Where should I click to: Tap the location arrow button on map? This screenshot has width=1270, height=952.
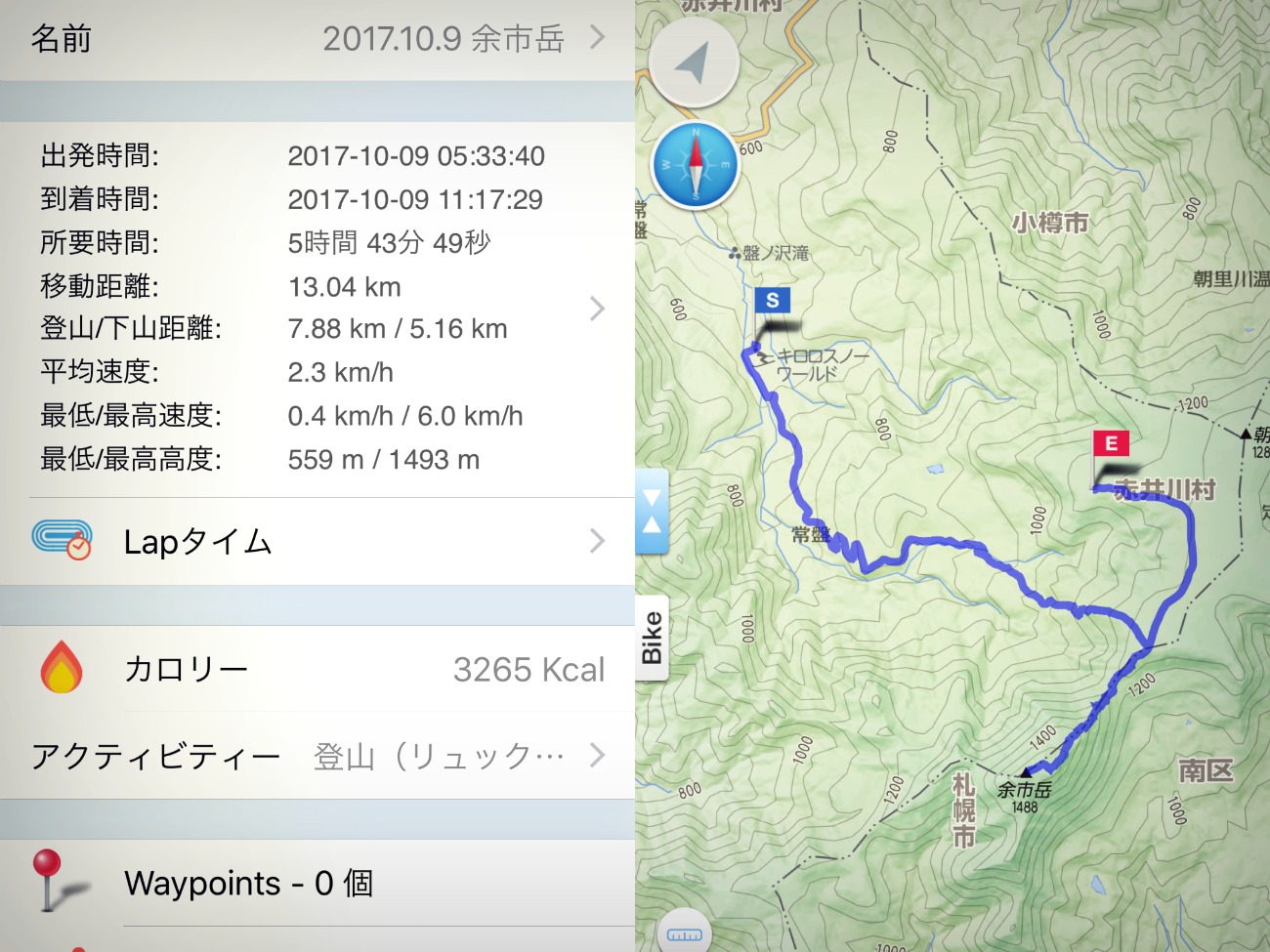694,63
